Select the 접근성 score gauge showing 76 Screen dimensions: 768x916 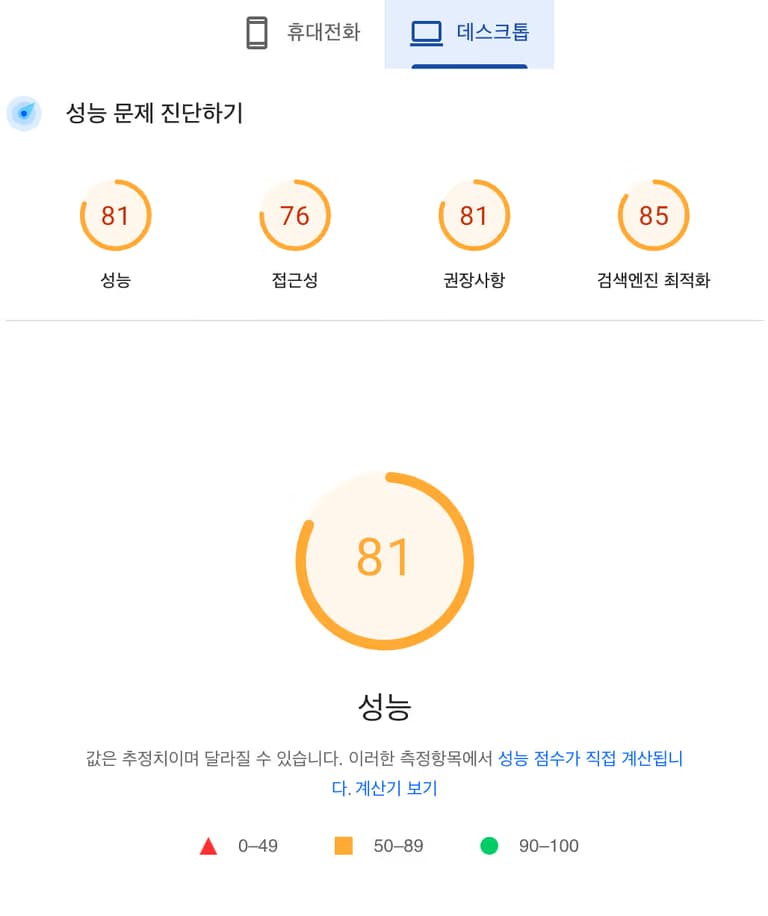point(295,214)
